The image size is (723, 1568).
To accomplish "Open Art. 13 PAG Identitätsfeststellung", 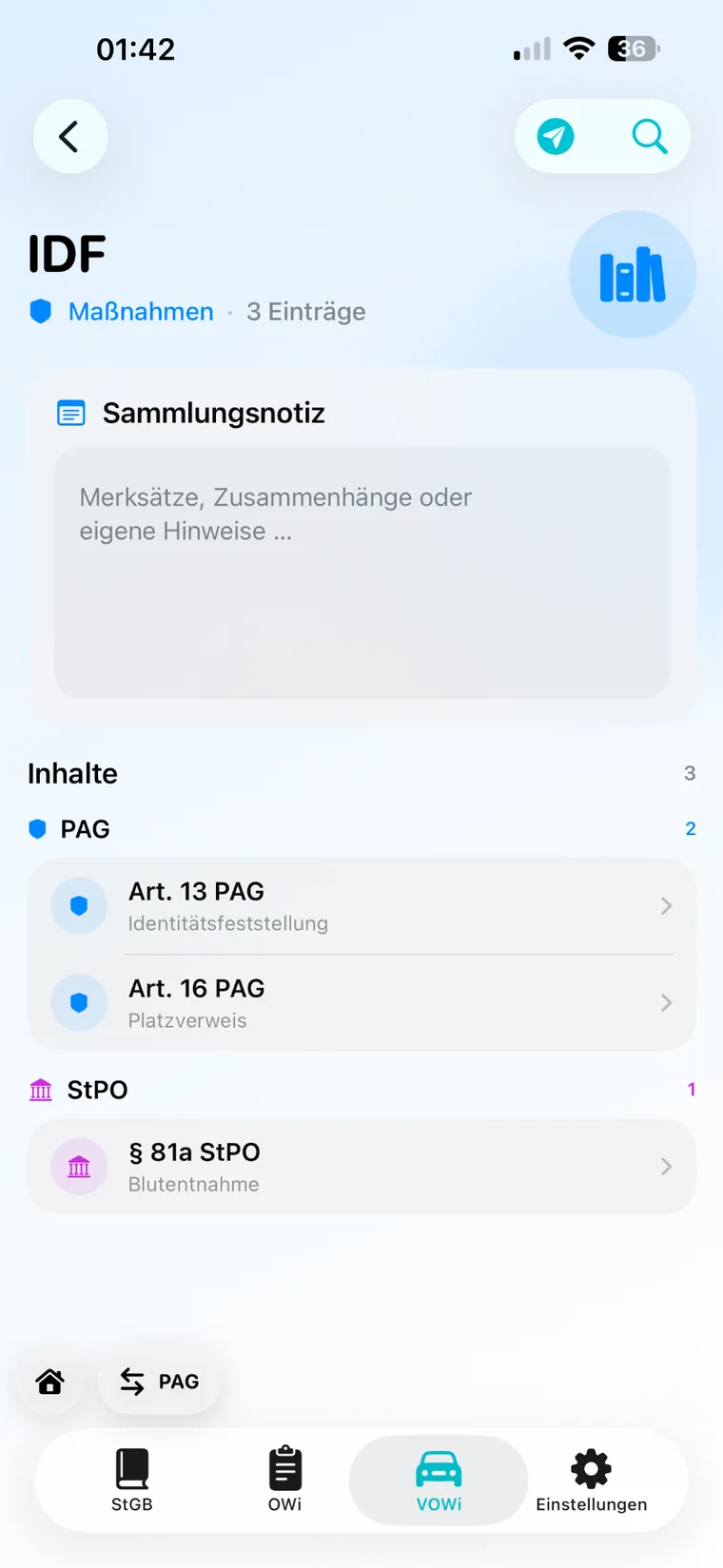I will (x=361, y=906).
